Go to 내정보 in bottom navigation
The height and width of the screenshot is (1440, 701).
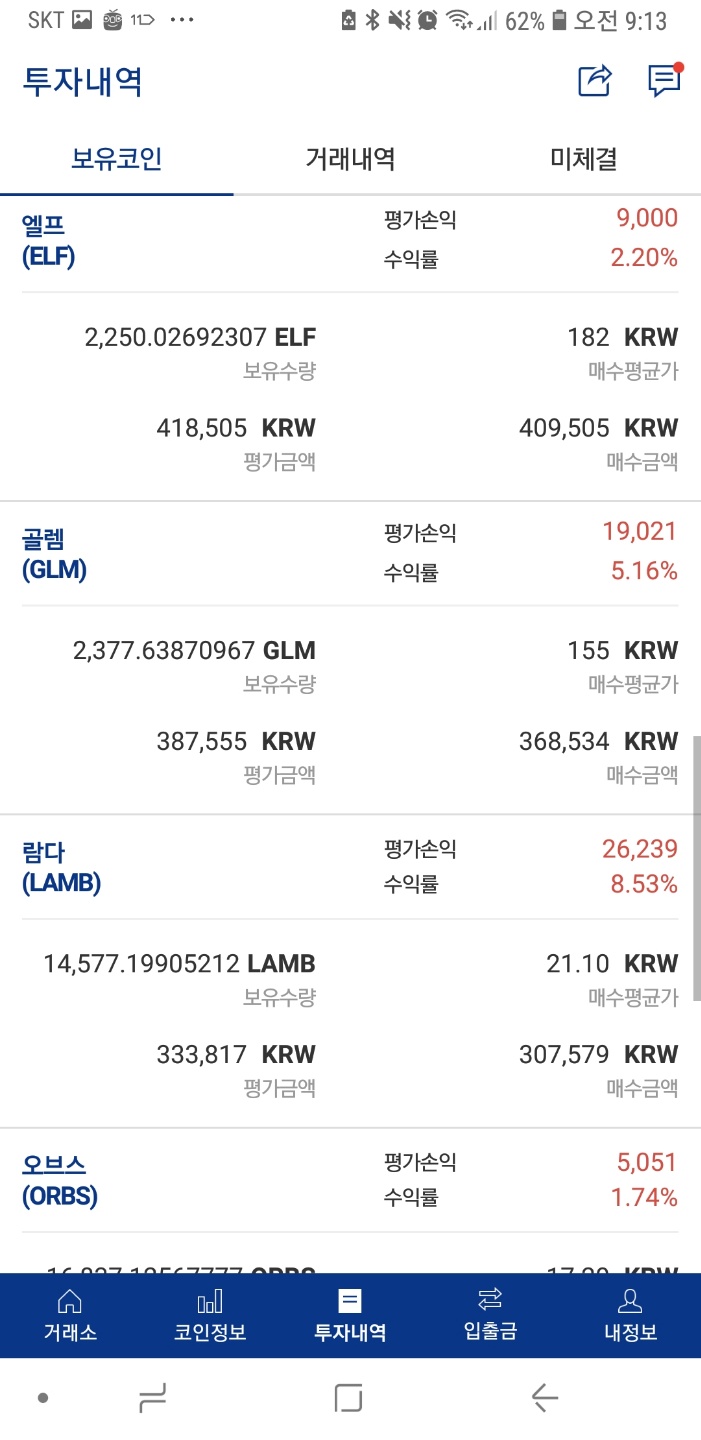coord(630,1315)
